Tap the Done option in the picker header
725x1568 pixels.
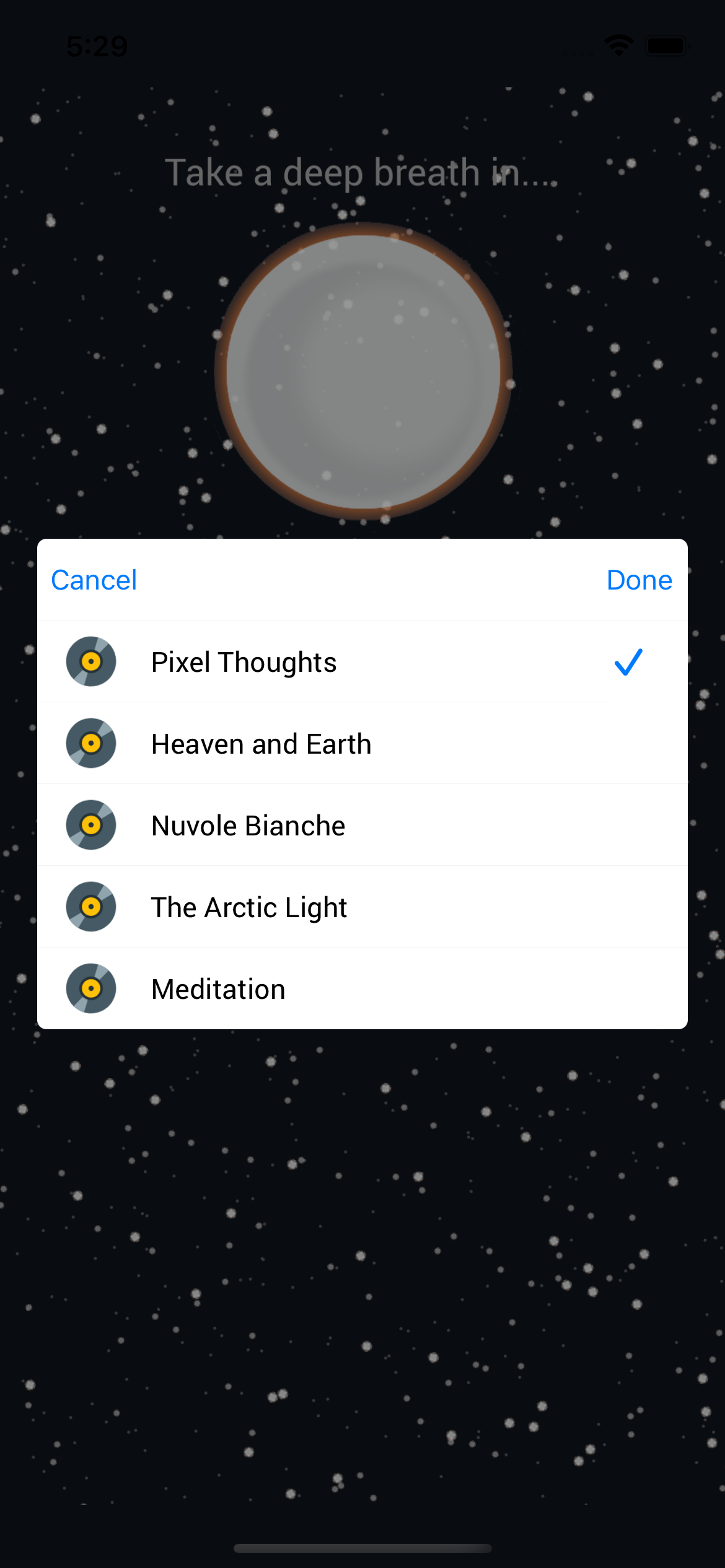[639, 580]
